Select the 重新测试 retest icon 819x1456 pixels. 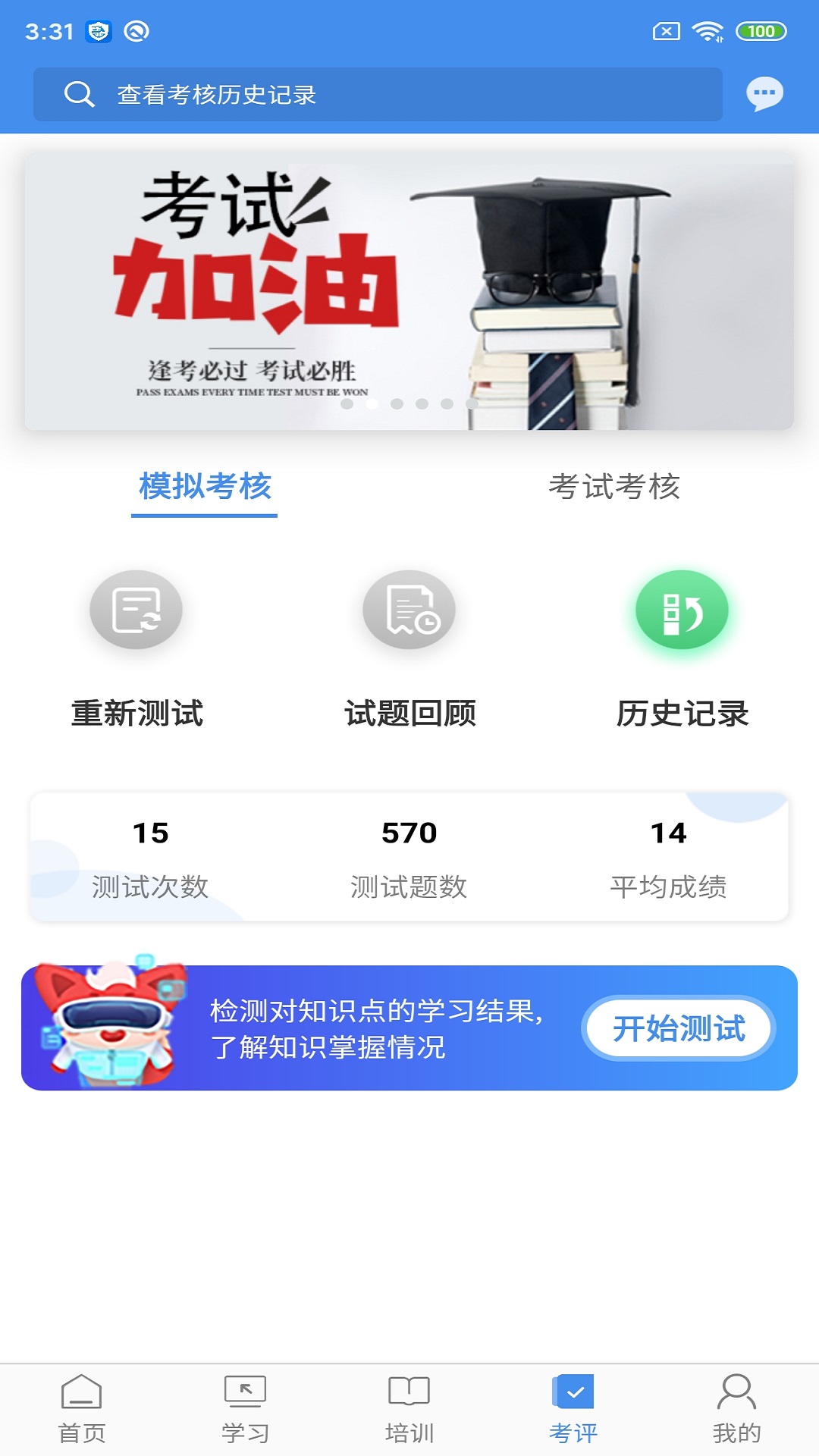pos(134,610)
